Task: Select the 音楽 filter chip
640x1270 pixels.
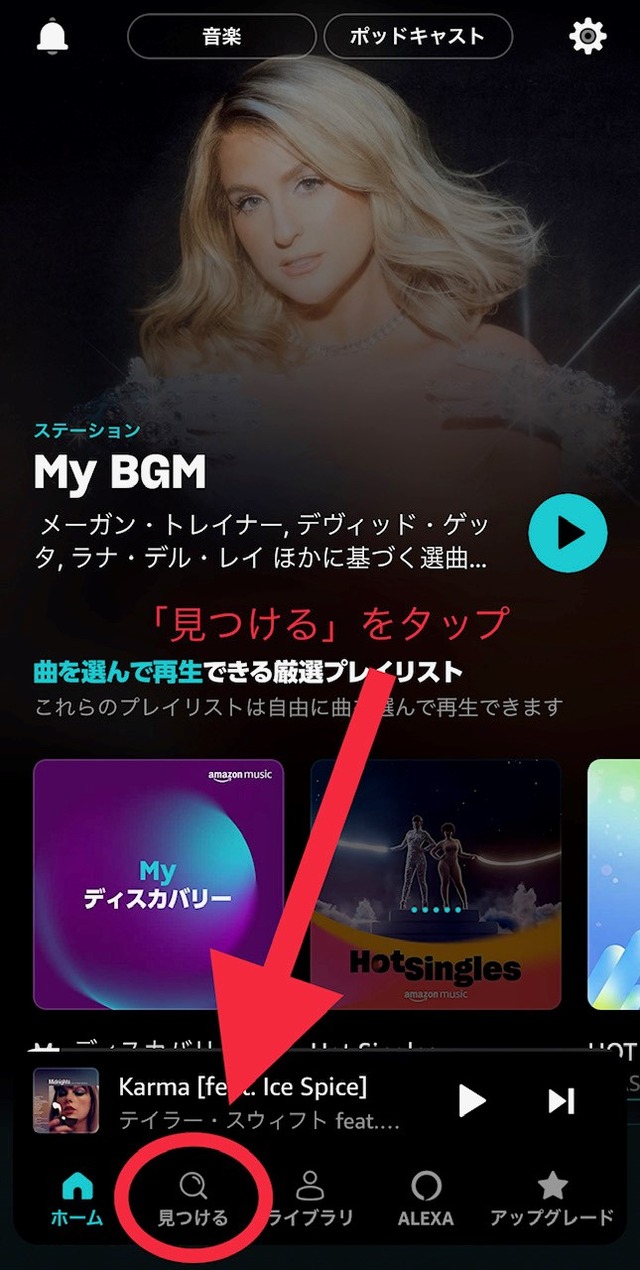Action: point(221,37)
